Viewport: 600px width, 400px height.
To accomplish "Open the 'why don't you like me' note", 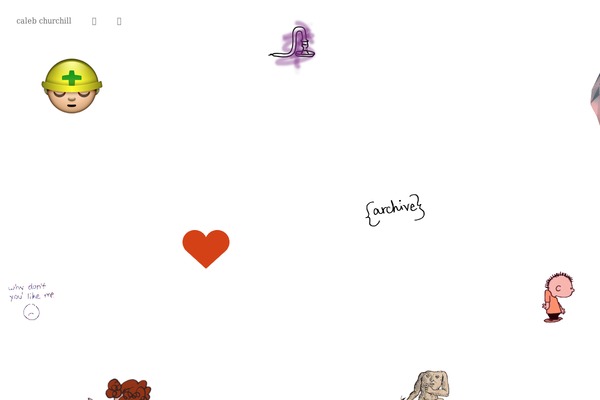I will click(x=31, y=300).
